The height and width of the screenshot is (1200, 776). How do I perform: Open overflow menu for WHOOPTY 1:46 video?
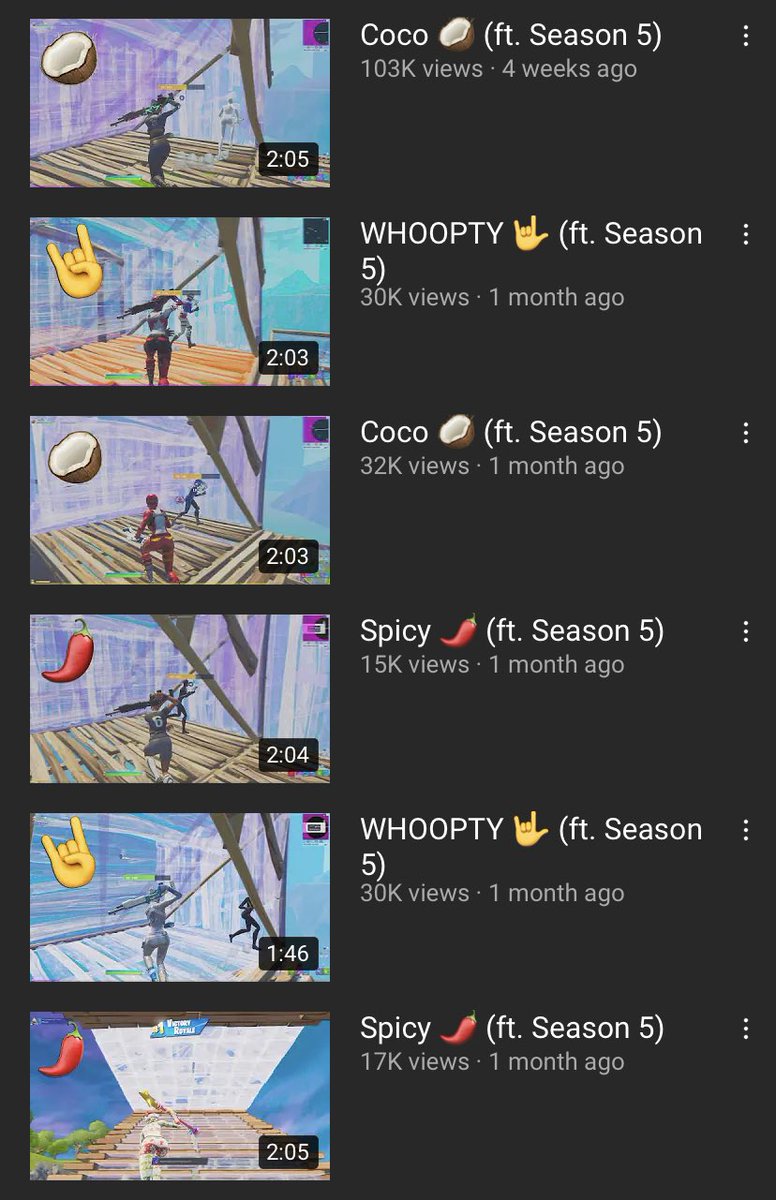pos(746,830)
